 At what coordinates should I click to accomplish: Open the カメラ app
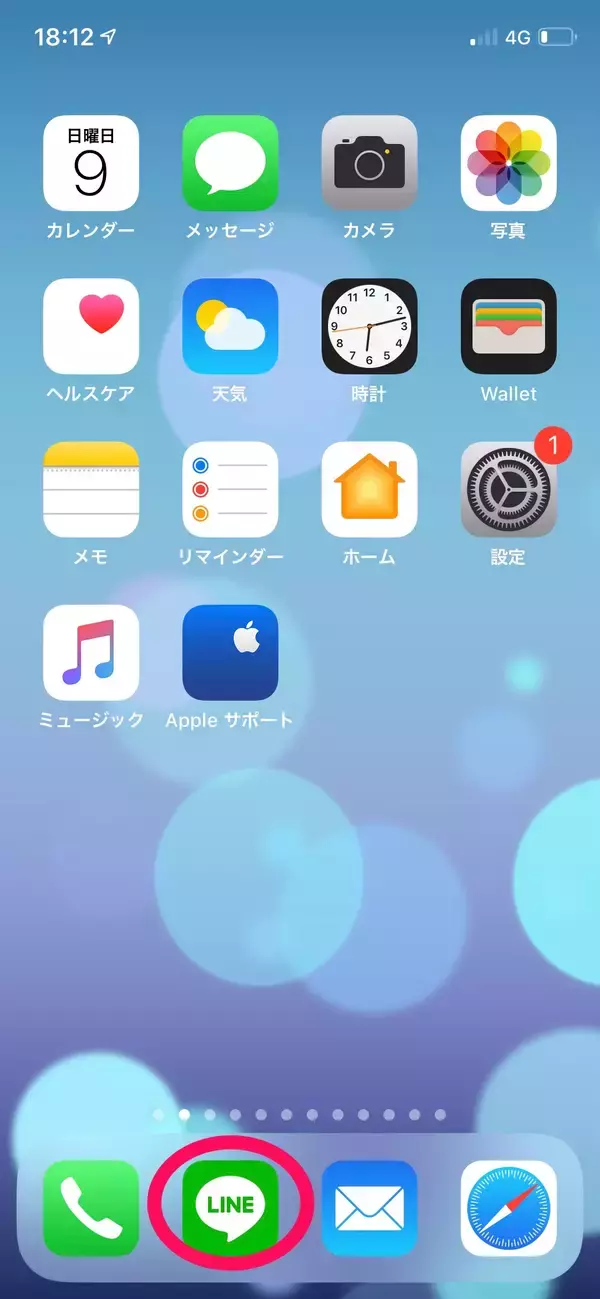click(x=369, y=163)
